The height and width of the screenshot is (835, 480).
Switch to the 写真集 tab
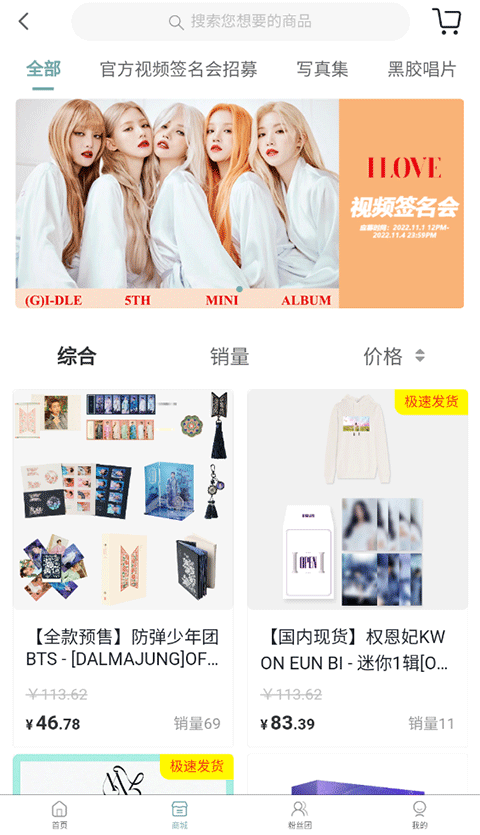[x=322, y=69]
